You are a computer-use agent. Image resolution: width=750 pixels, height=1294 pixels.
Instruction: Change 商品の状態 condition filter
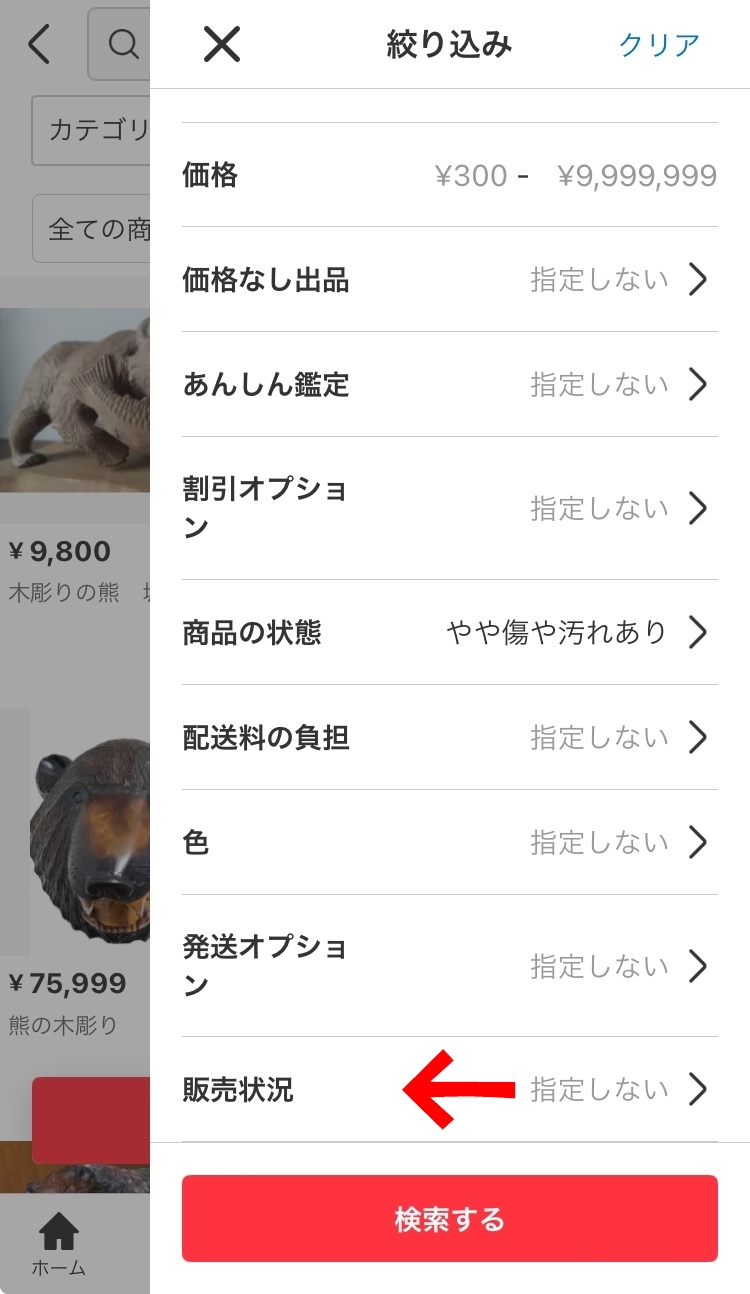[449, 632]
